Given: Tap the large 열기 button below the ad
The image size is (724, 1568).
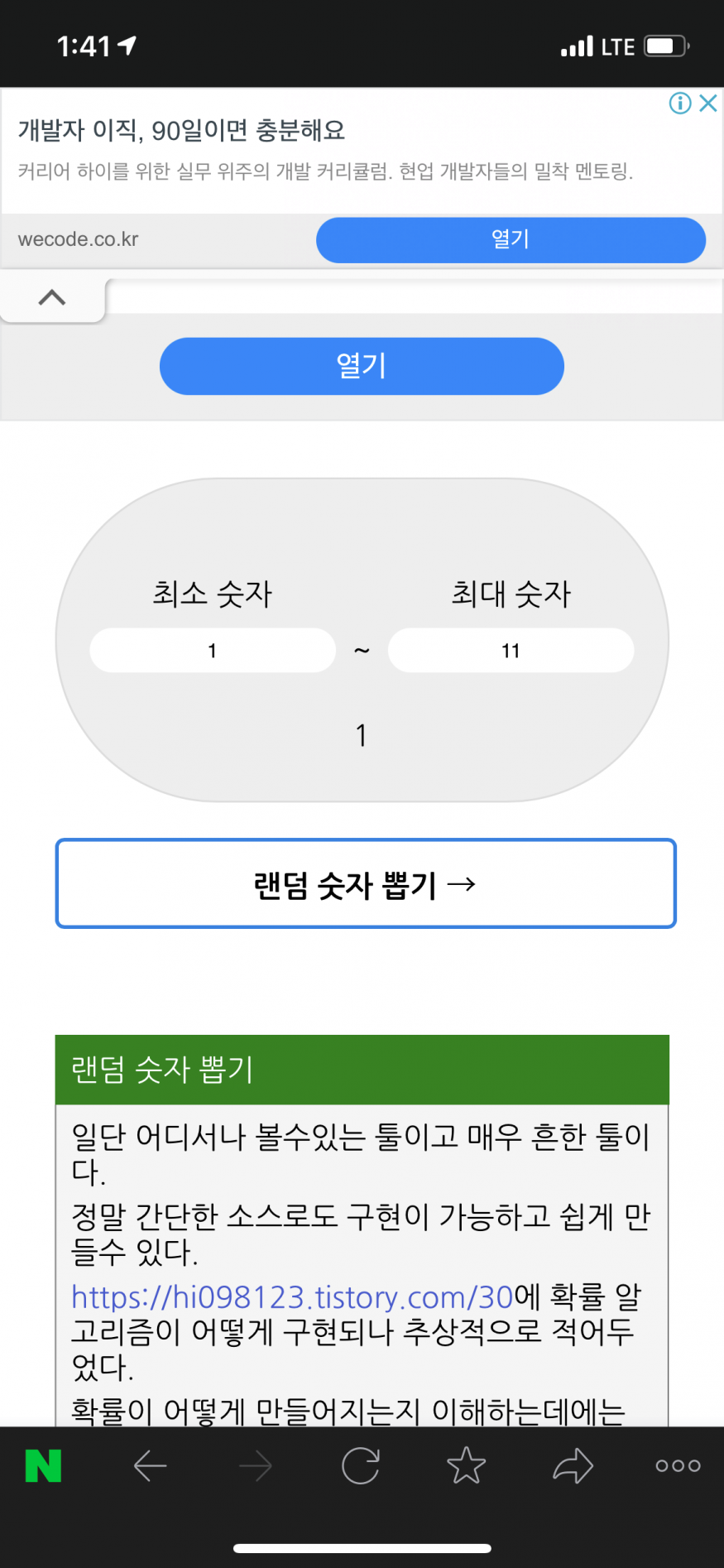Looking at the screenshot, I should 362,366.
